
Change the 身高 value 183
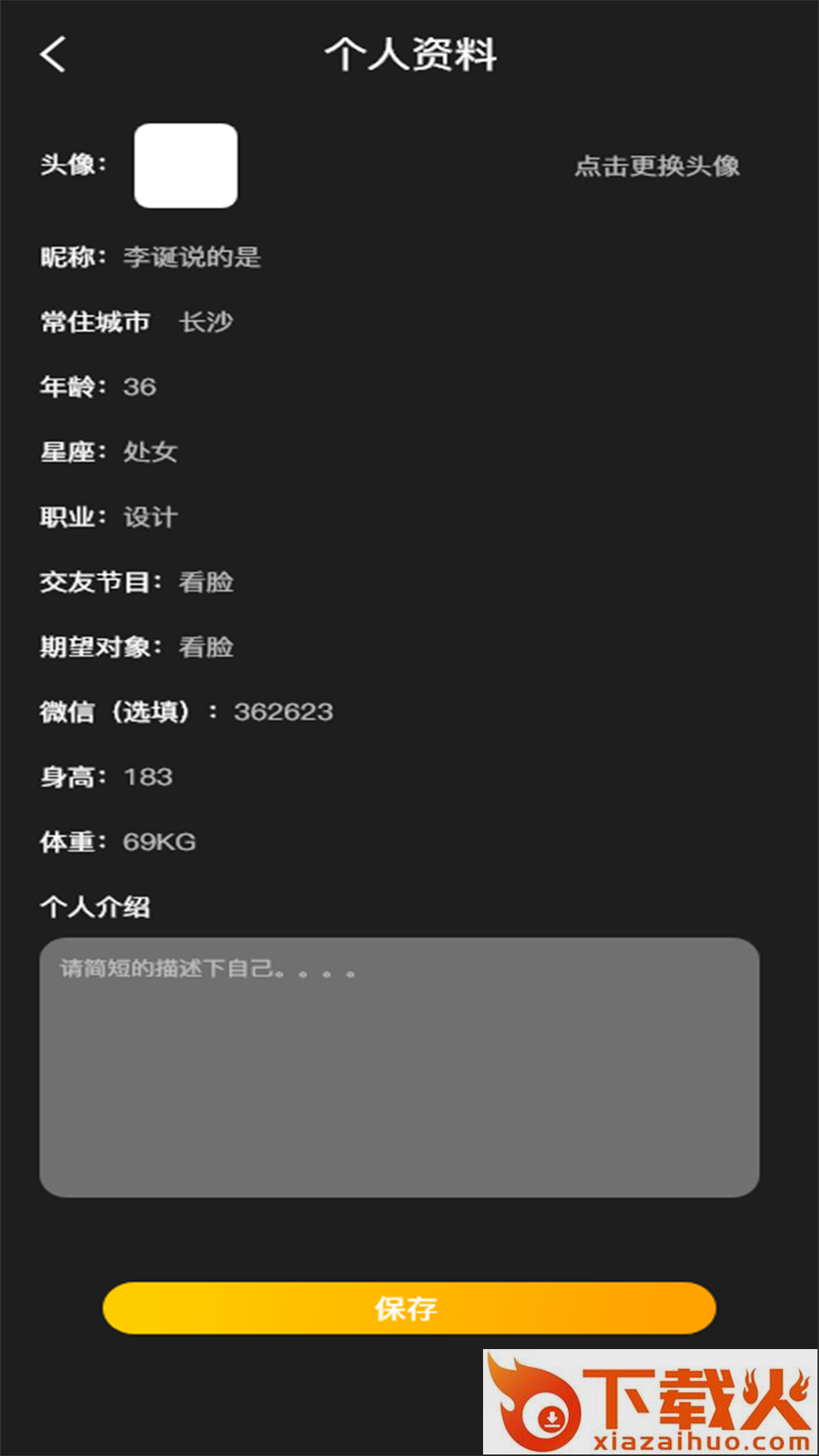point(148,777)
